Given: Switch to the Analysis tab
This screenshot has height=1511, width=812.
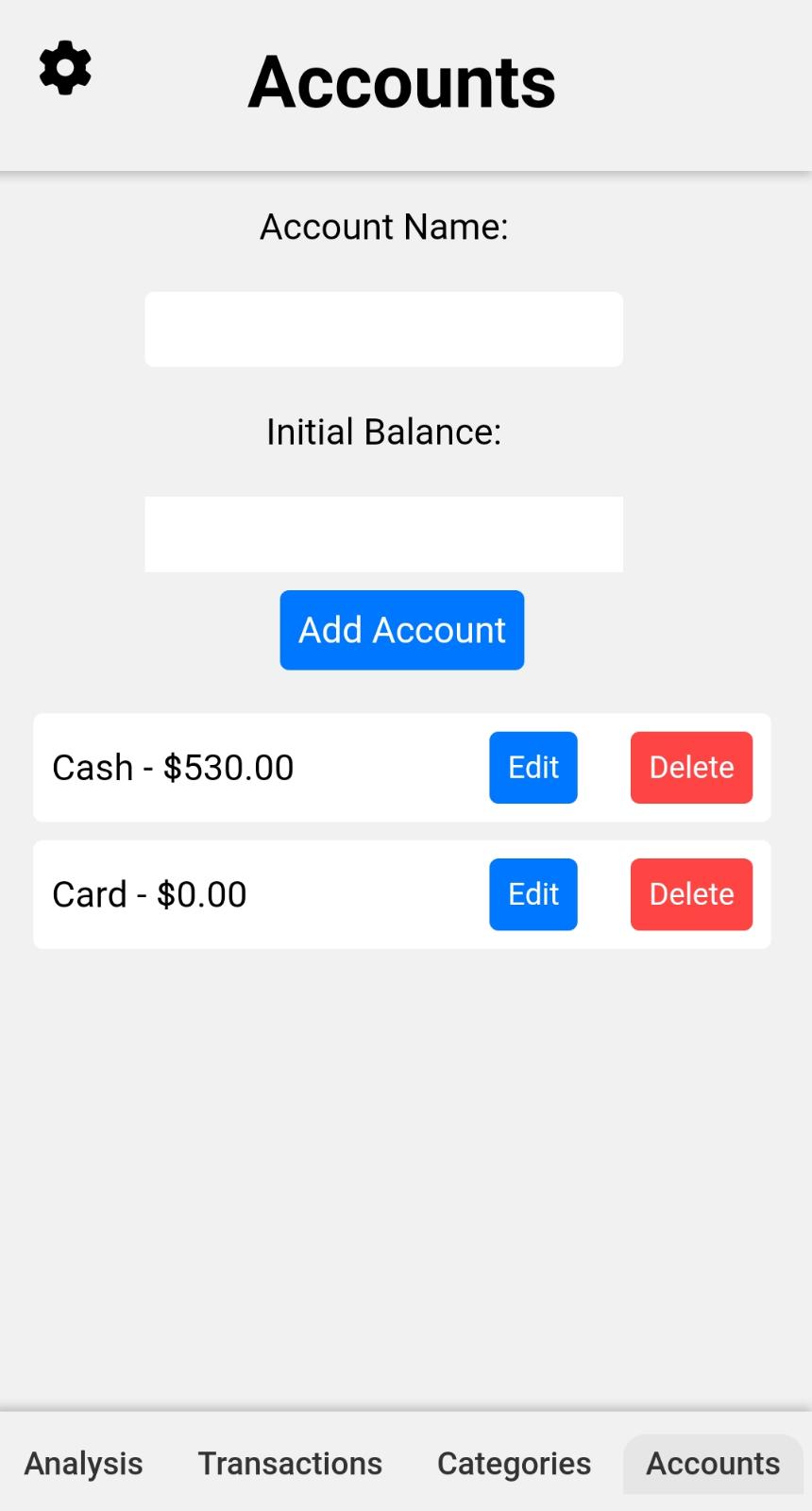Looking at the screenshot, I should coord(83,1463).
